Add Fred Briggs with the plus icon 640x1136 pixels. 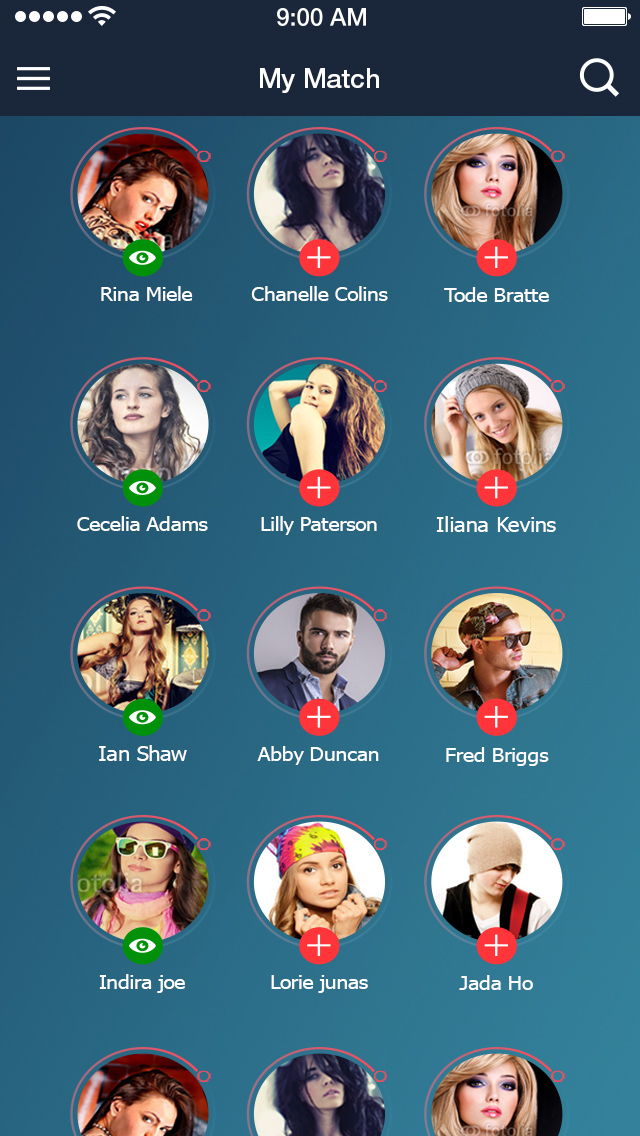coord(496,717)
